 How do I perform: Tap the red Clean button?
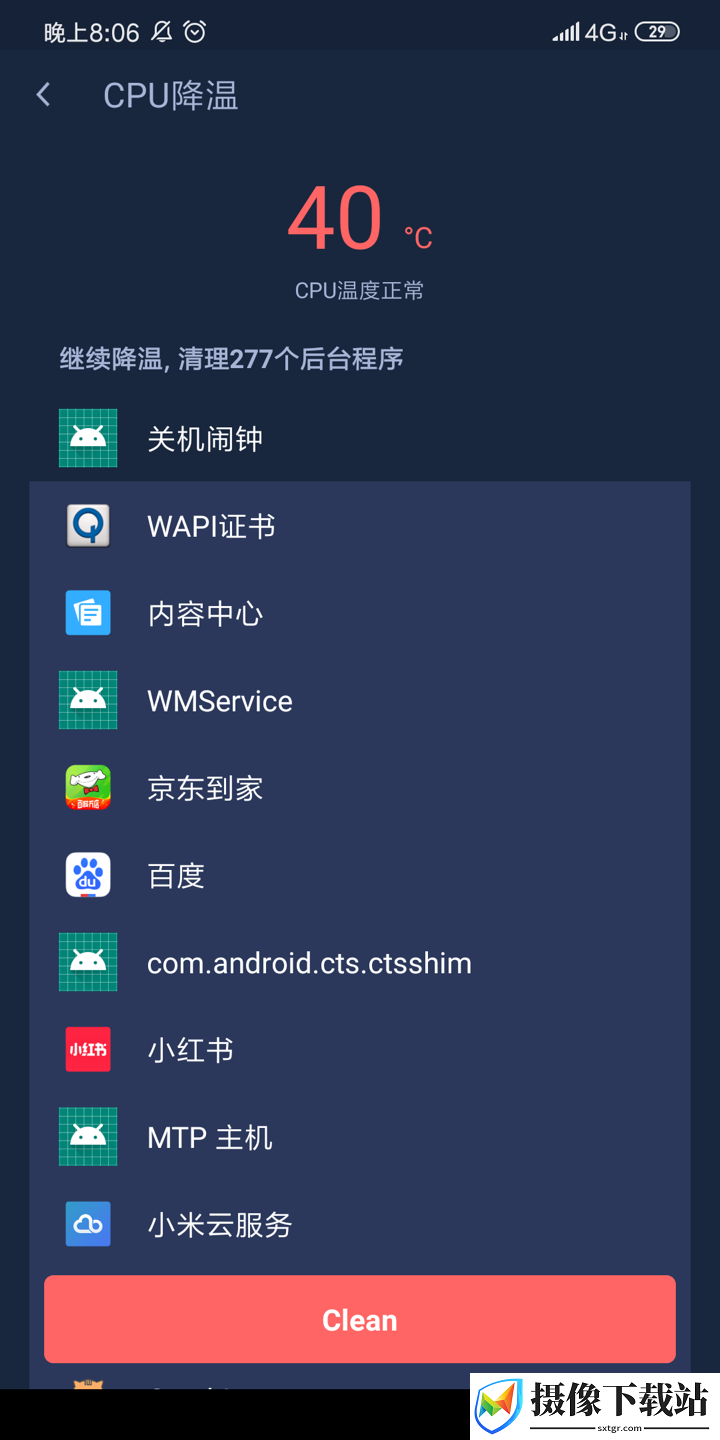360,1319
